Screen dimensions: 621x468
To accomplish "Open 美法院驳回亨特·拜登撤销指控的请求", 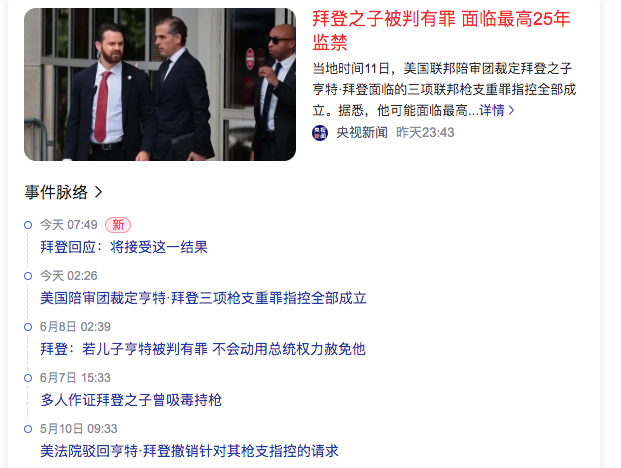I will click(189, 451).
